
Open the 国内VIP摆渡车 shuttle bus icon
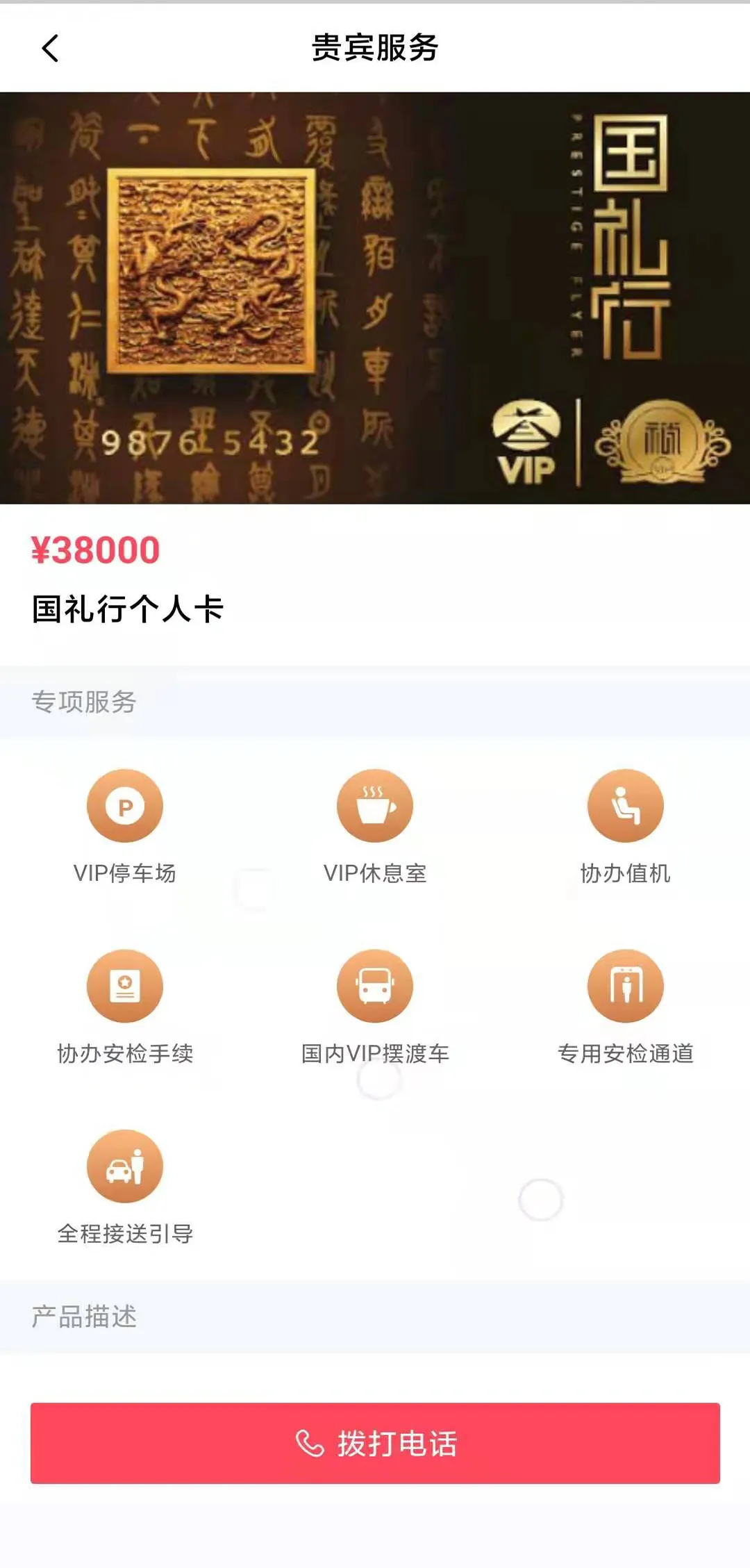pos(374,984)
